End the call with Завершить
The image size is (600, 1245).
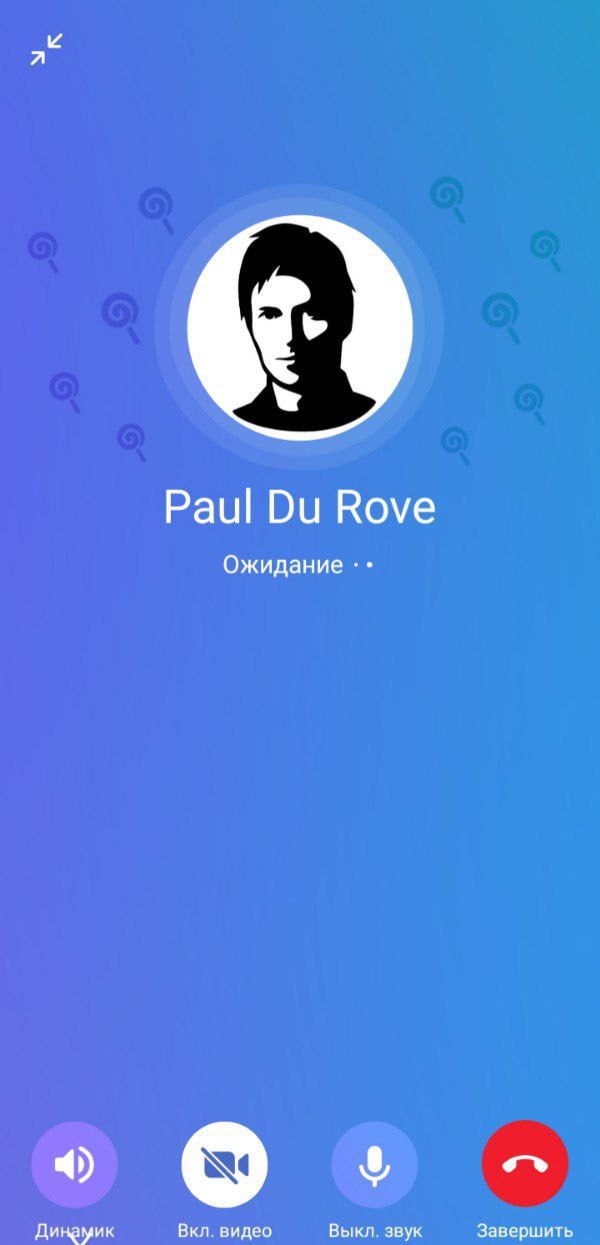point(524,1165)
